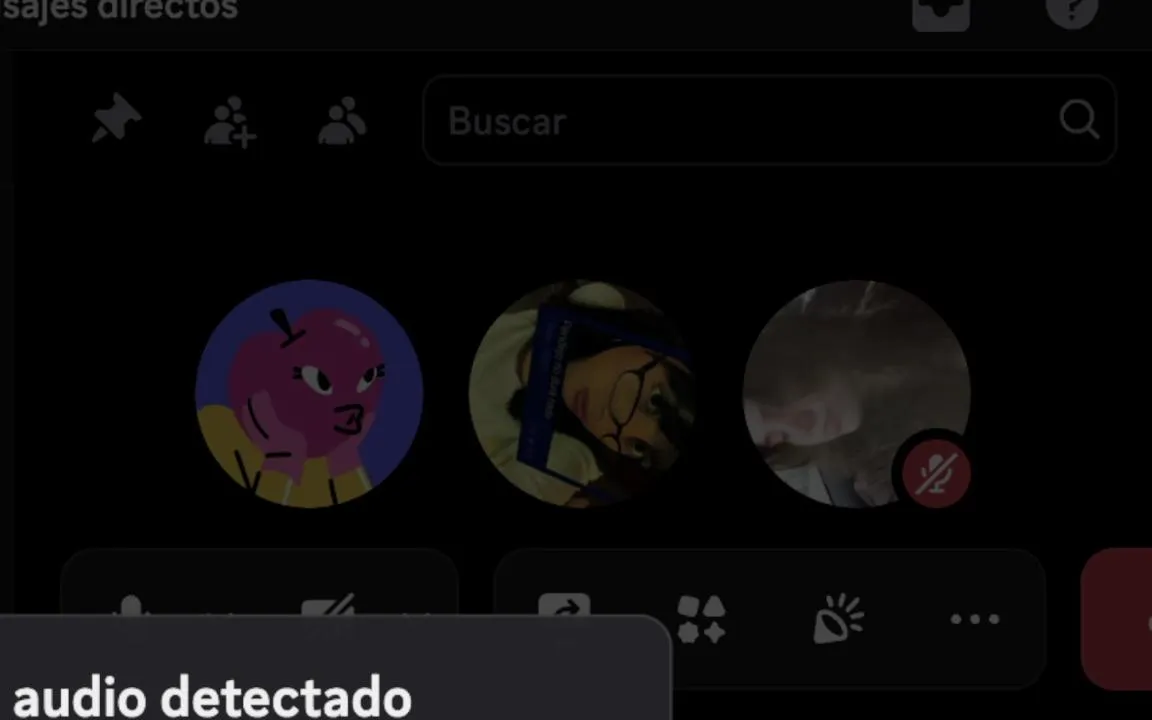Viewport: 1152px width, 720px height.
Task: Select the participant wearing glasses
Action: 582,394
